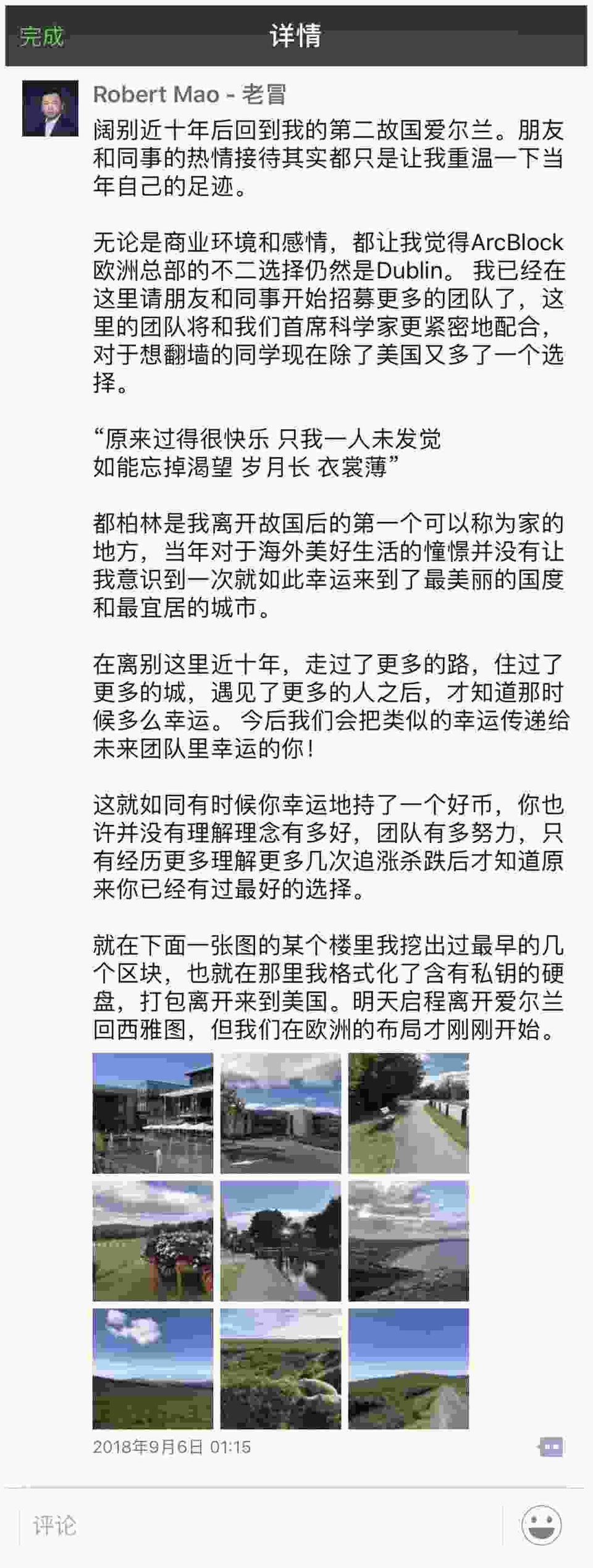Open the white cloud over hills photo
This screenshot has height=1568, width=593.
click(153, 1369)
